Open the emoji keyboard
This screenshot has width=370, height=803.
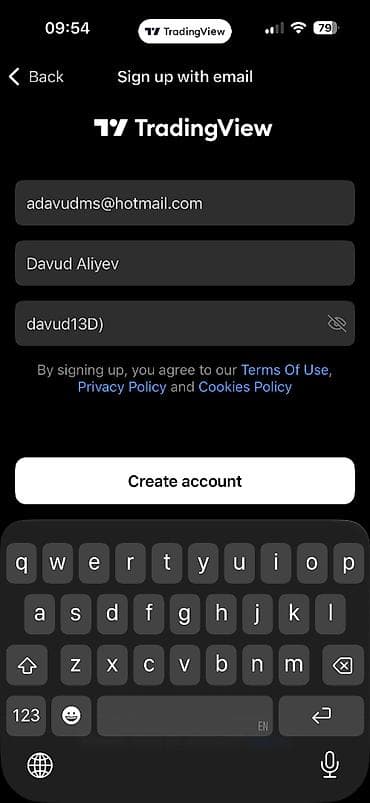coord(71,716)
